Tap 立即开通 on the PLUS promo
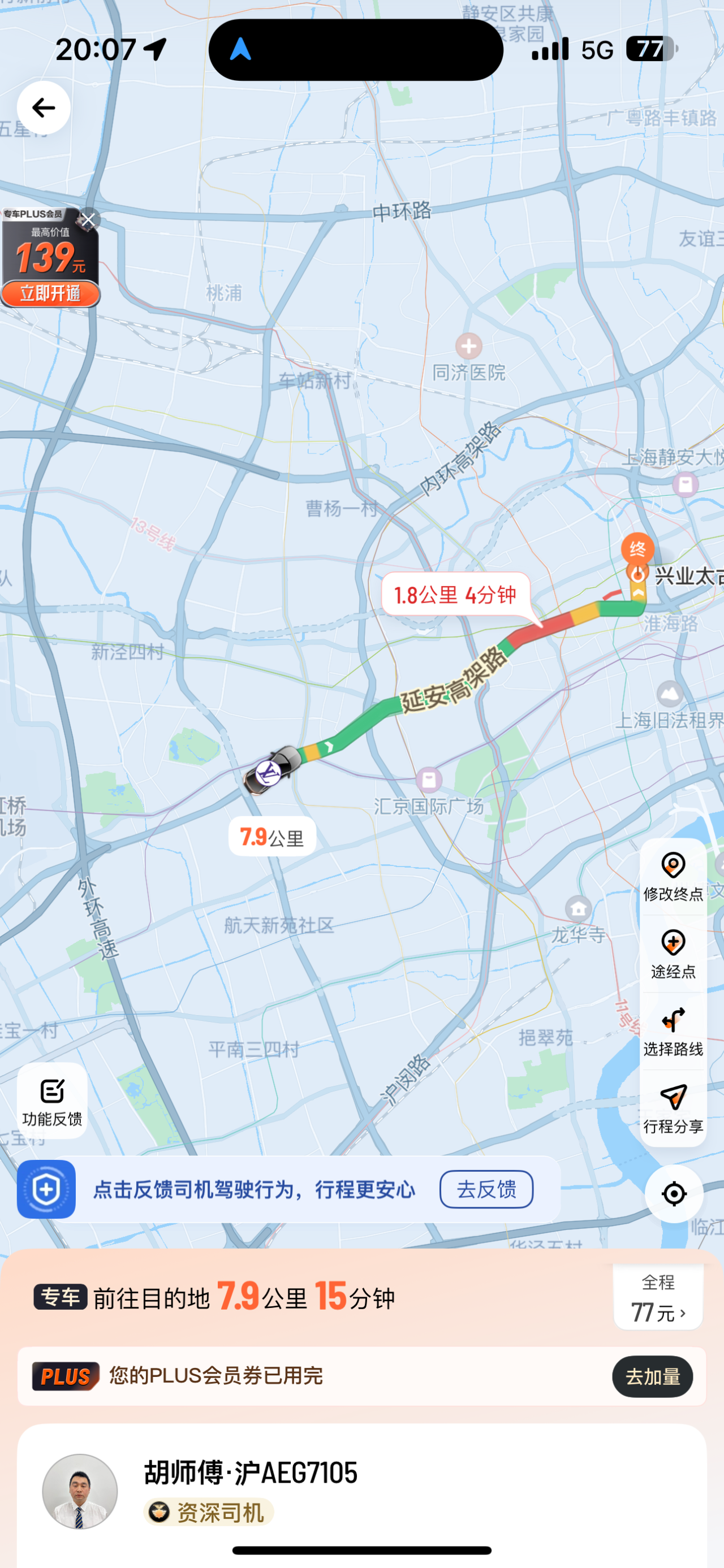 [50, 294]
